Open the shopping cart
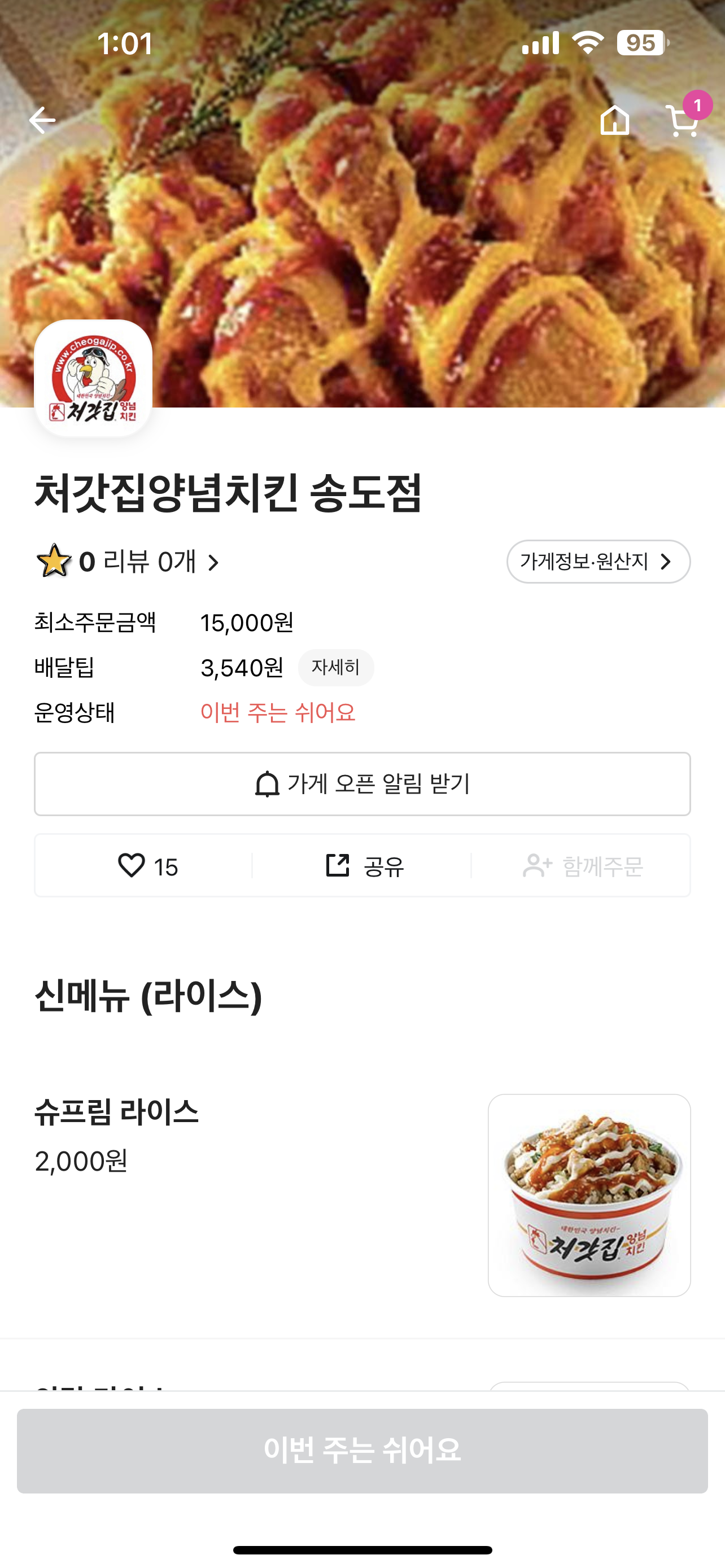The width and height of the screenshot is (725, 1568). pyautogui.click(x=683, y=121)
